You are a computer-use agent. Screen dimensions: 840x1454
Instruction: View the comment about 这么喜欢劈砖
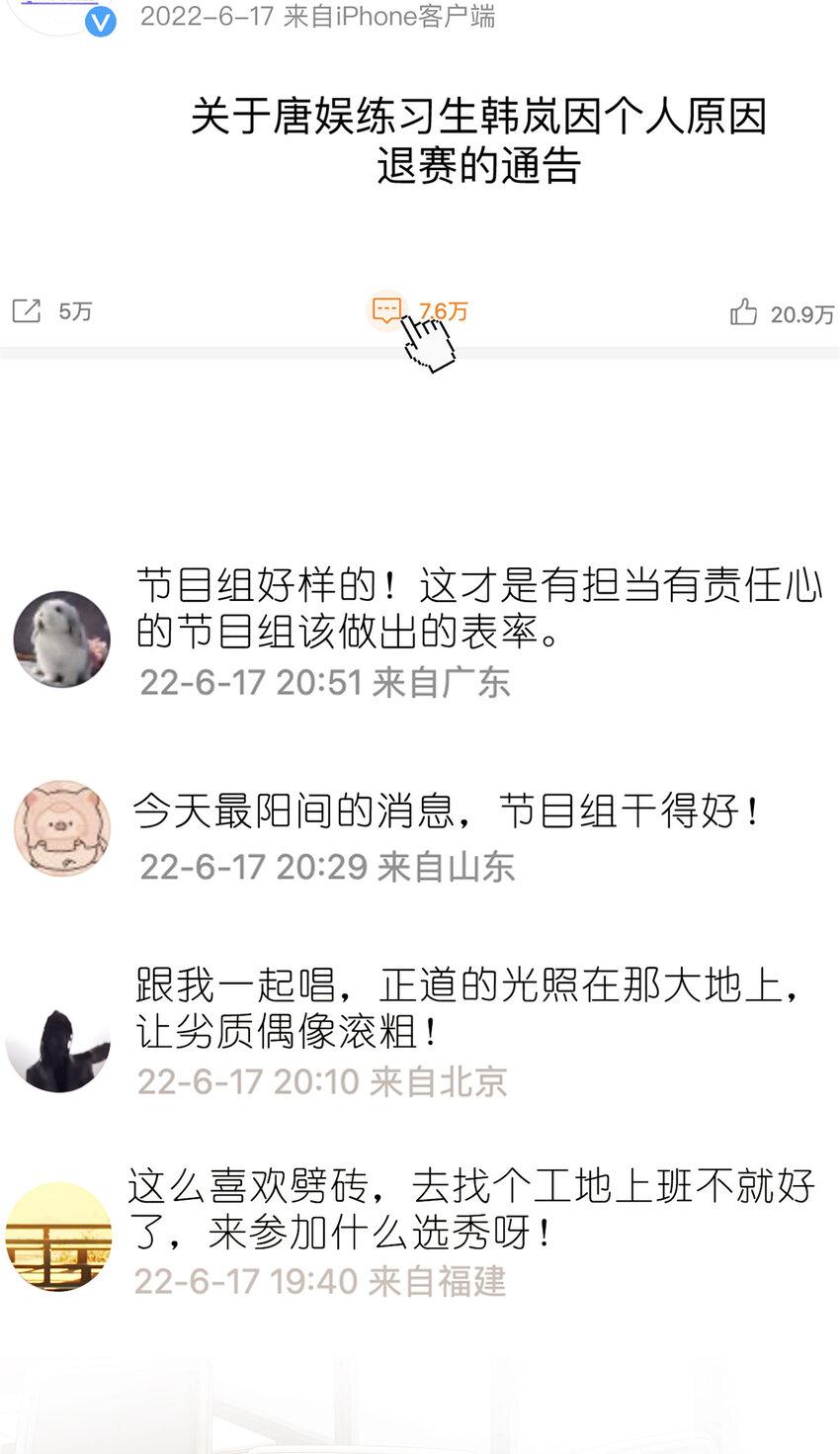click(x=470, y=1209)
